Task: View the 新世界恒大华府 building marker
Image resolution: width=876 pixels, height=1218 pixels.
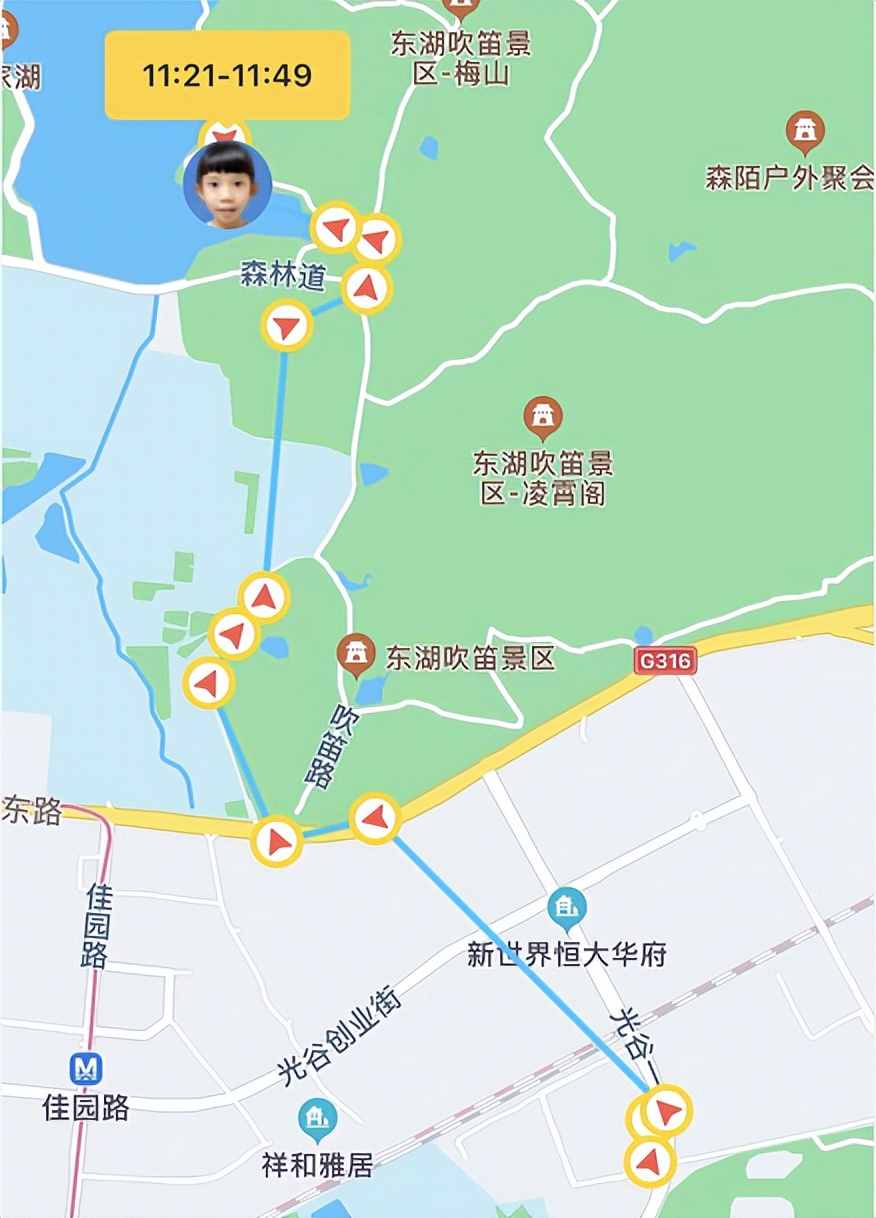Action: (x=568, y=908)
